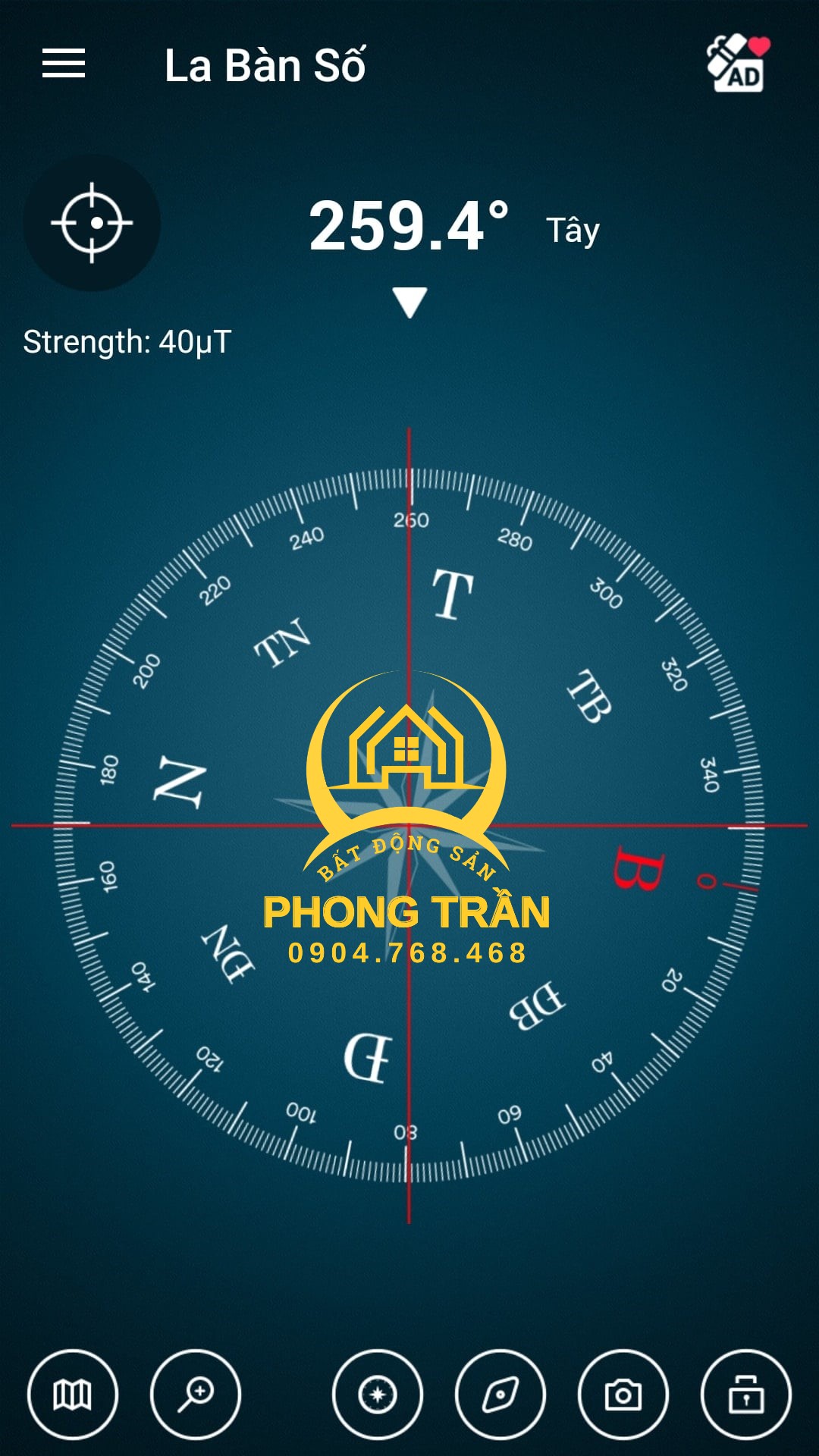Tap the tilted compass needle button
This screenshot has height=1456, width=819.
point(500,1394)
